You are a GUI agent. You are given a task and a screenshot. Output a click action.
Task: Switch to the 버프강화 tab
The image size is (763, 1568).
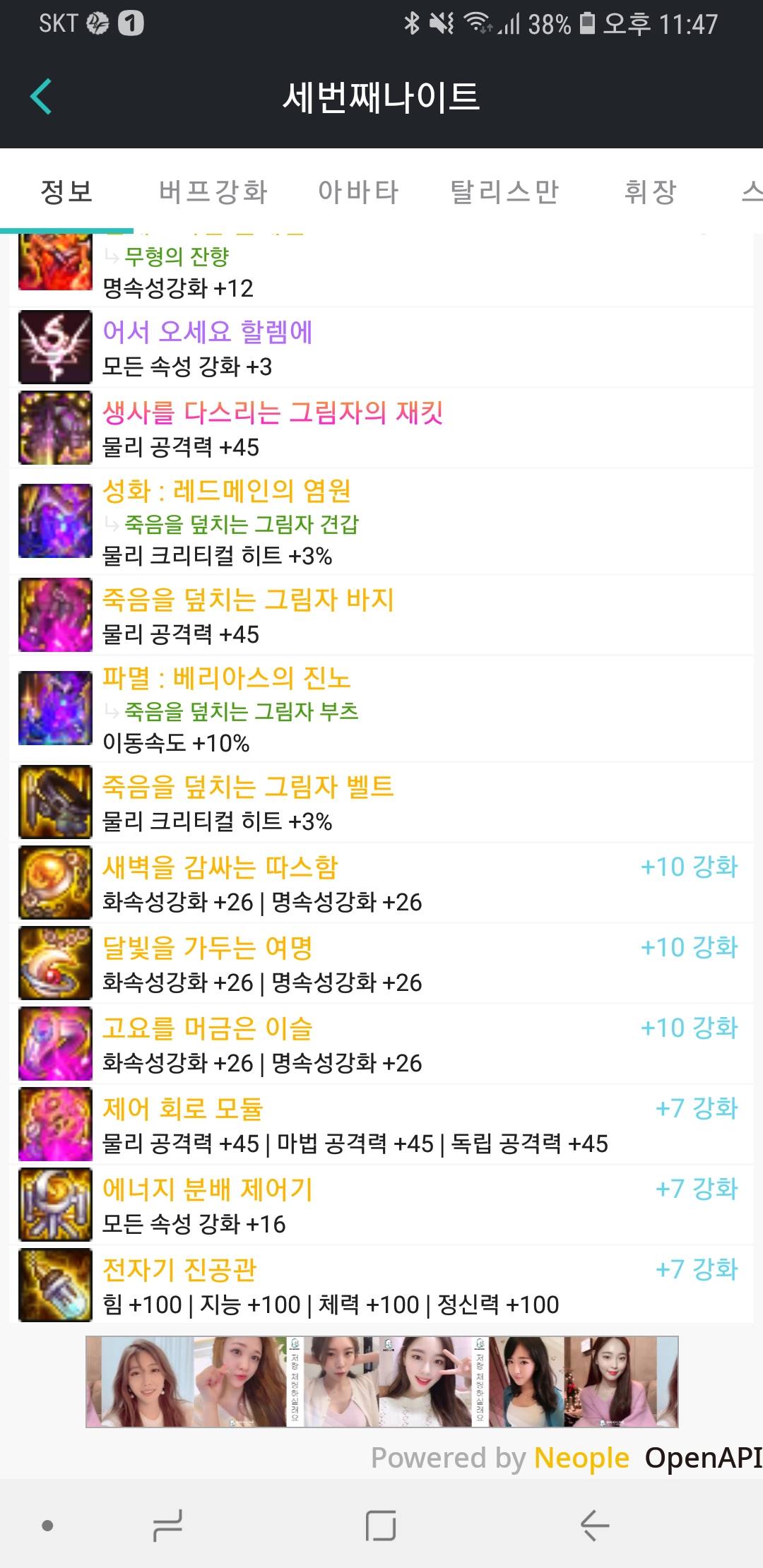pos(213,191)
